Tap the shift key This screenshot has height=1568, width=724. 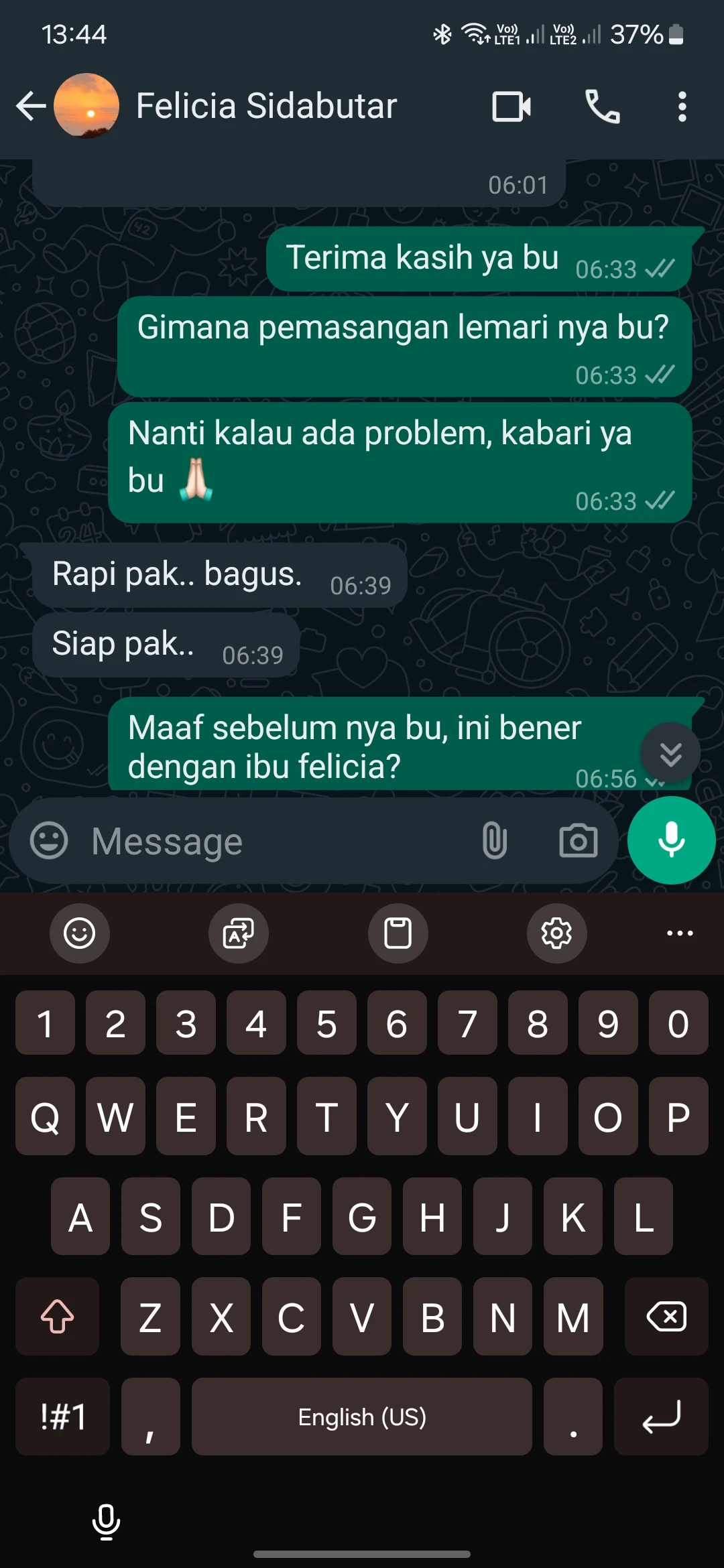[58, 1317]
